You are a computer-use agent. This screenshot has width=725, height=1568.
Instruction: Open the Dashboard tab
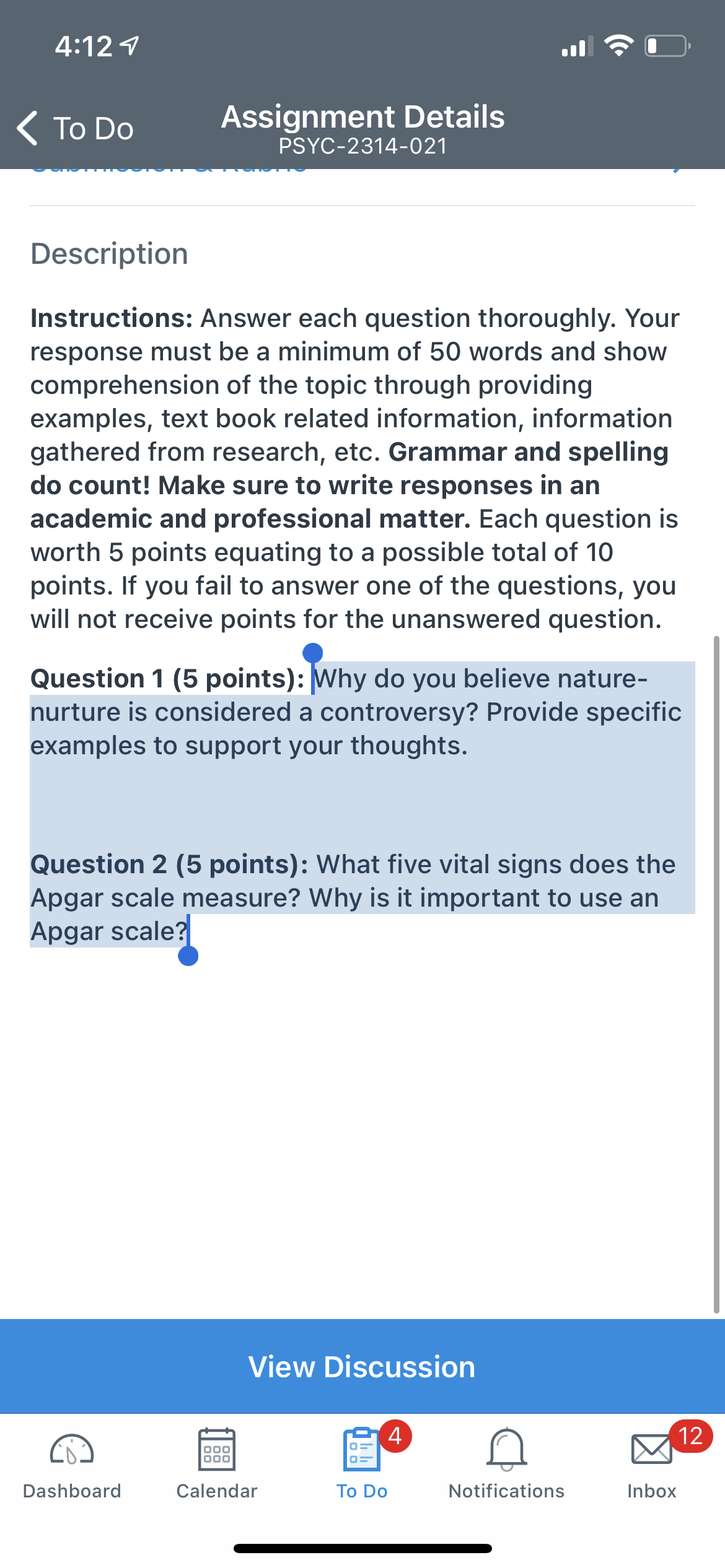72,1463
